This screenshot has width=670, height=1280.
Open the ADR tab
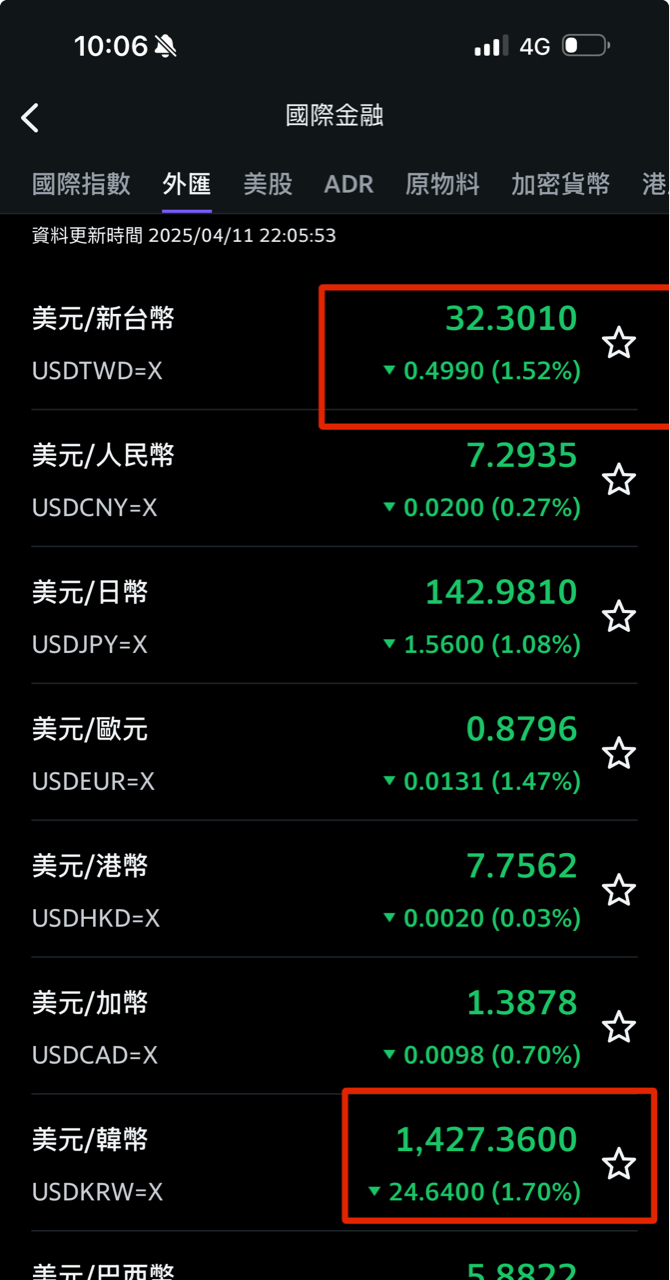tap(349, 184)
